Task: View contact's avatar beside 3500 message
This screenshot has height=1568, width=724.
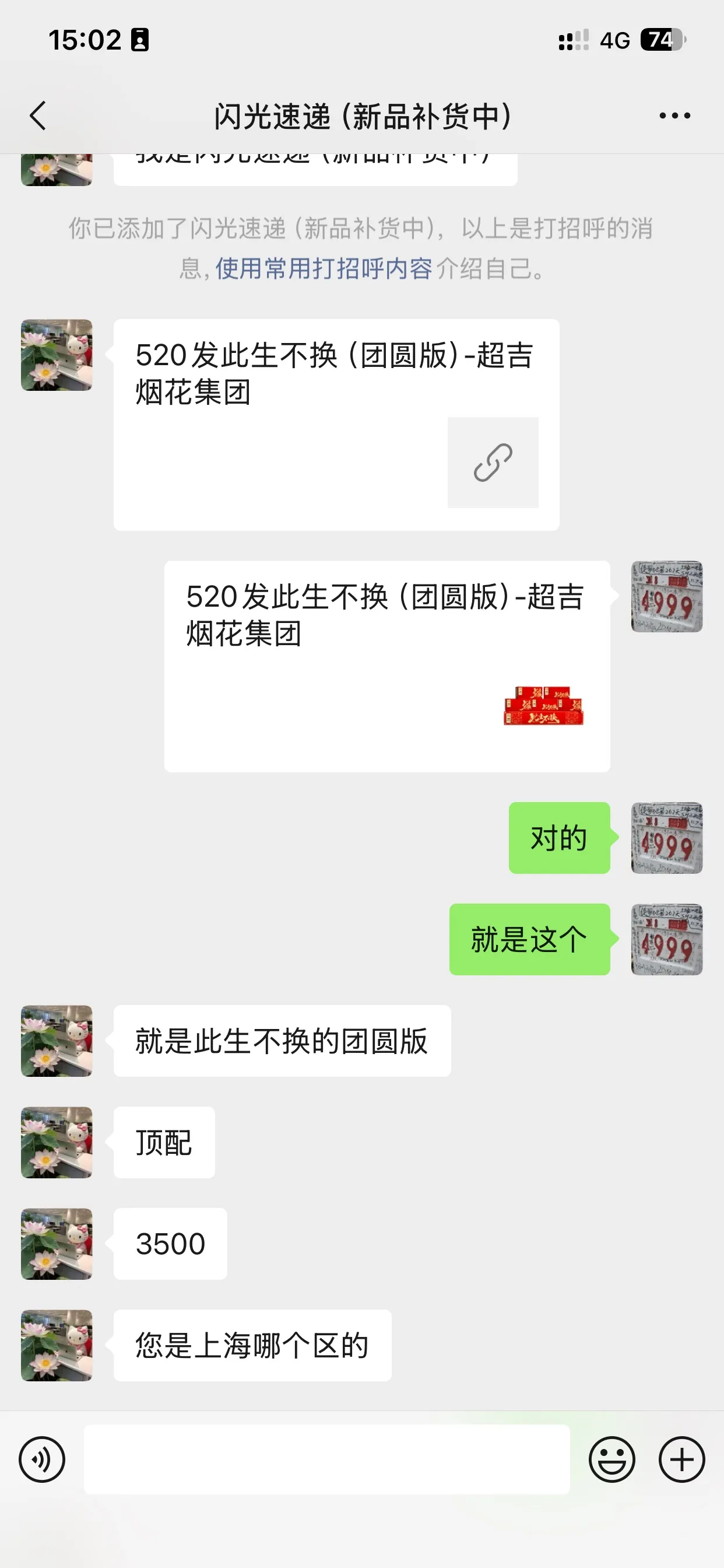Action: click(x=57, y=1244)
